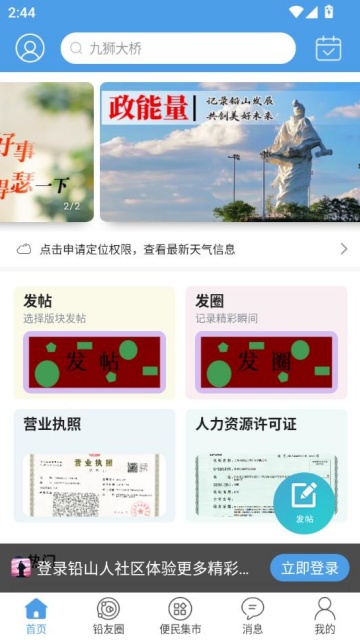
Task: Tap the weather location permission row
Action: point(180,249)
